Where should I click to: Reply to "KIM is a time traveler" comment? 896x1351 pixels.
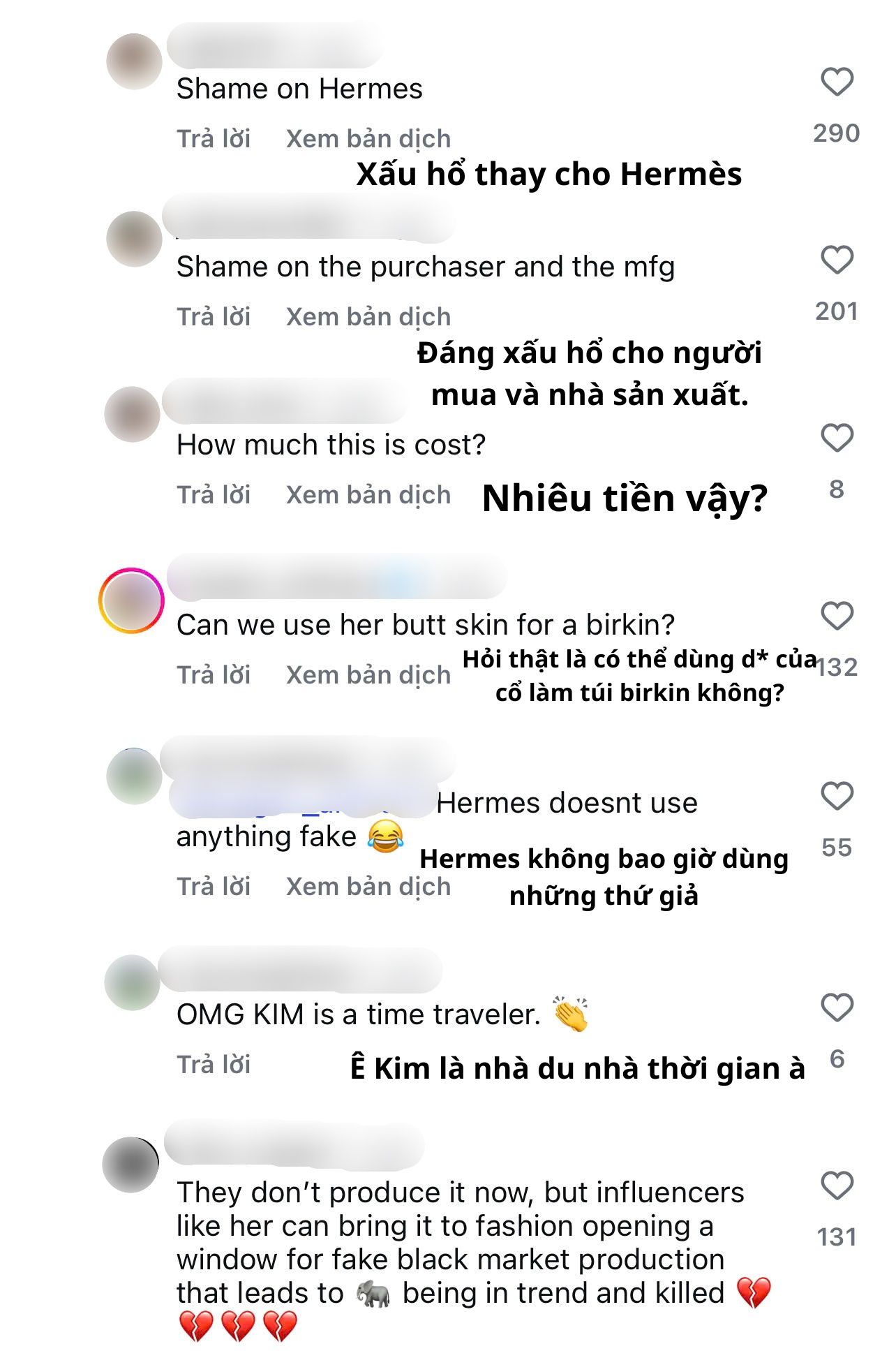coord(214,1065)
